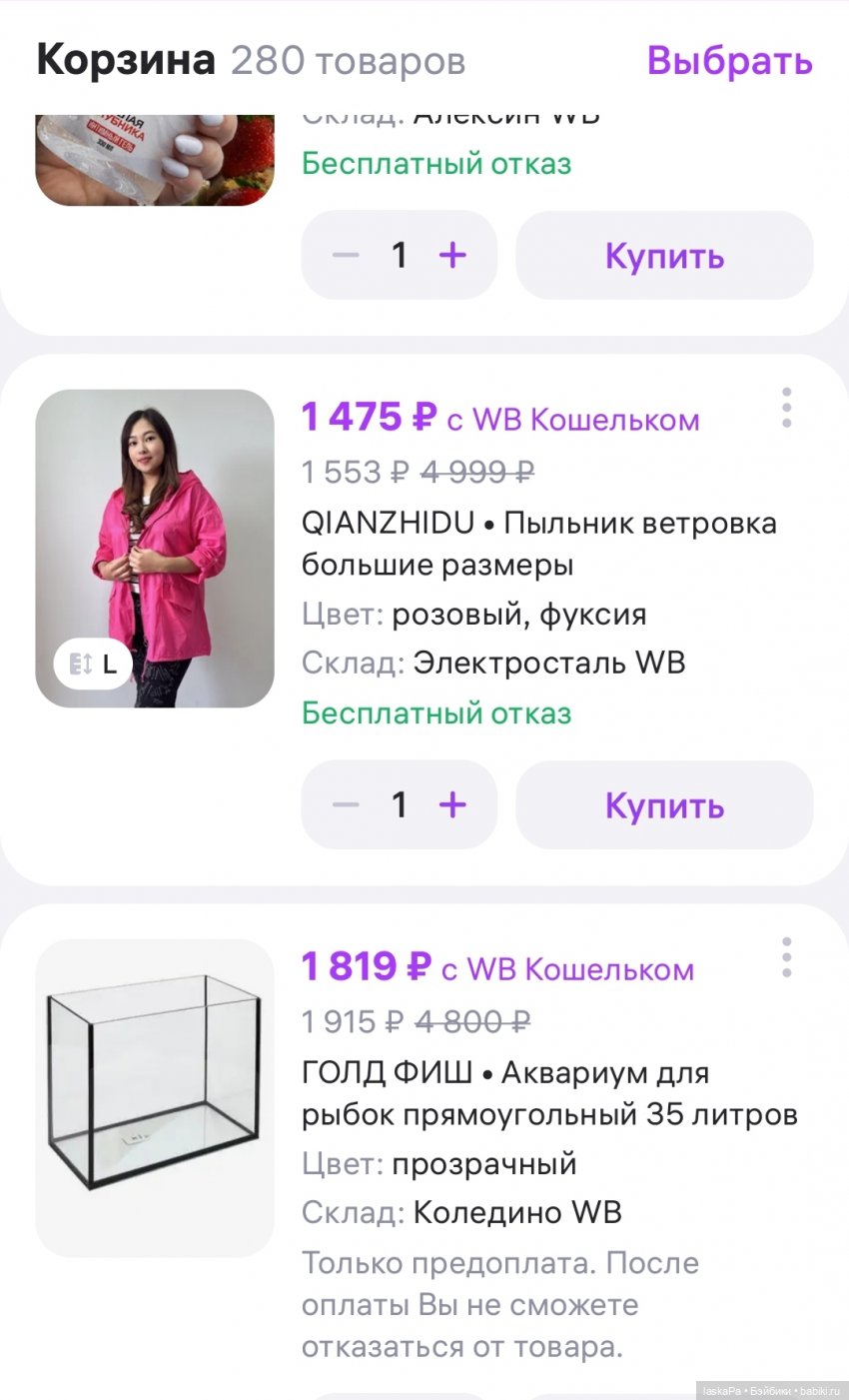The height and width of the screenshot is (1400, 849).
Task: Increase quantity of QIANZHIDU jacket
Action: point(452,804)
